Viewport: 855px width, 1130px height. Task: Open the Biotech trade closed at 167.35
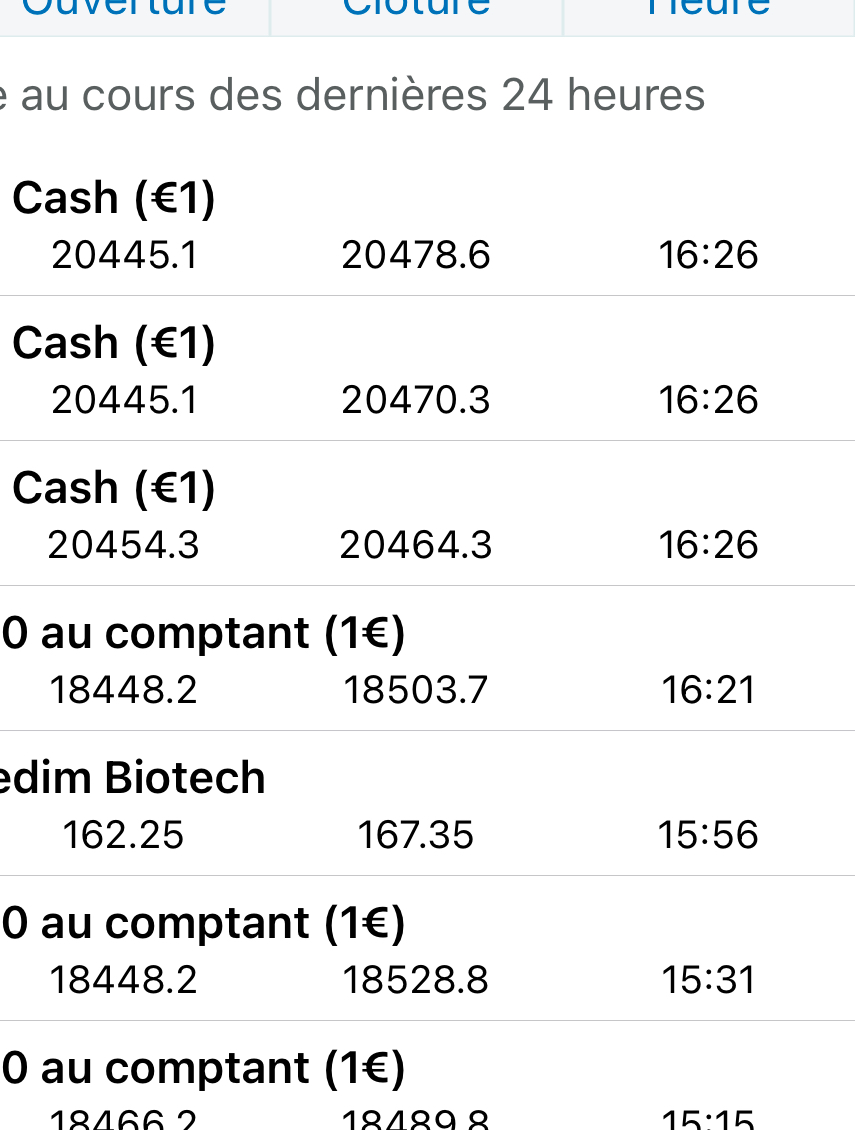click(416, 806)
